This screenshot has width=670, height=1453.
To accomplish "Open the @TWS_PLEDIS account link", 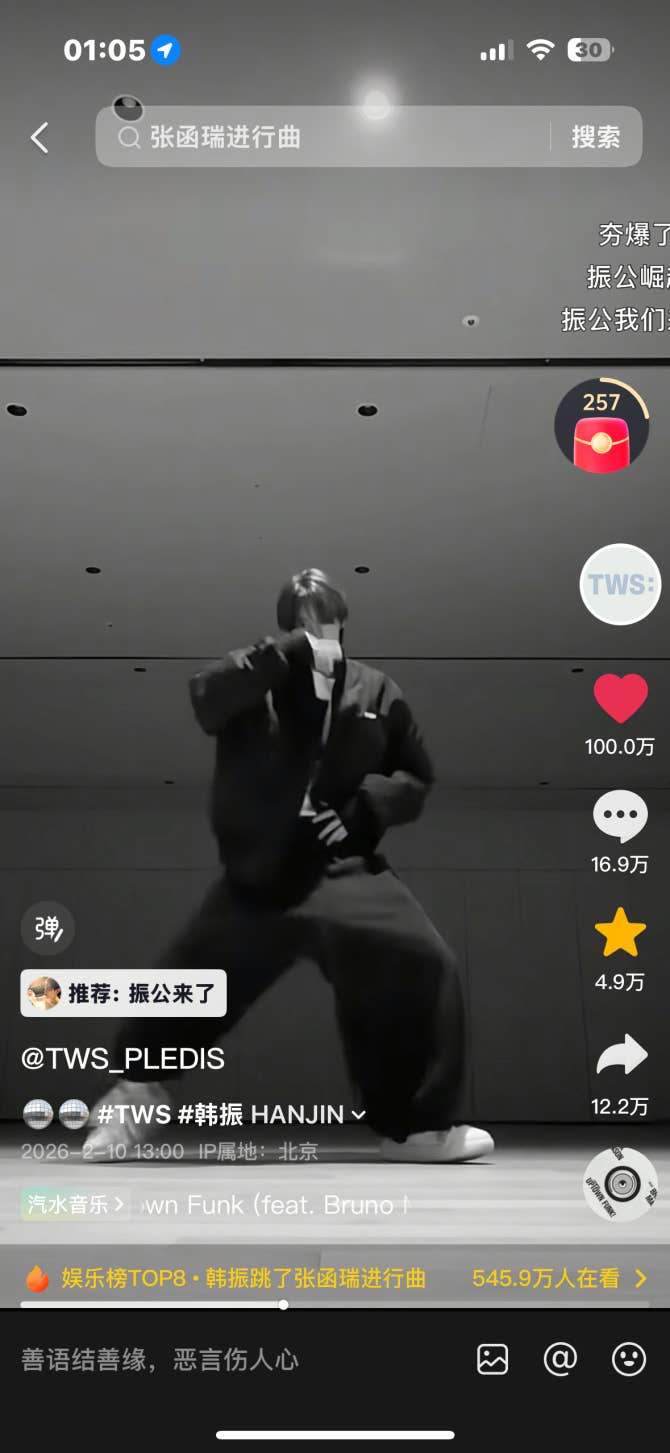I will pyautogui.click(x=123, y=1058).
